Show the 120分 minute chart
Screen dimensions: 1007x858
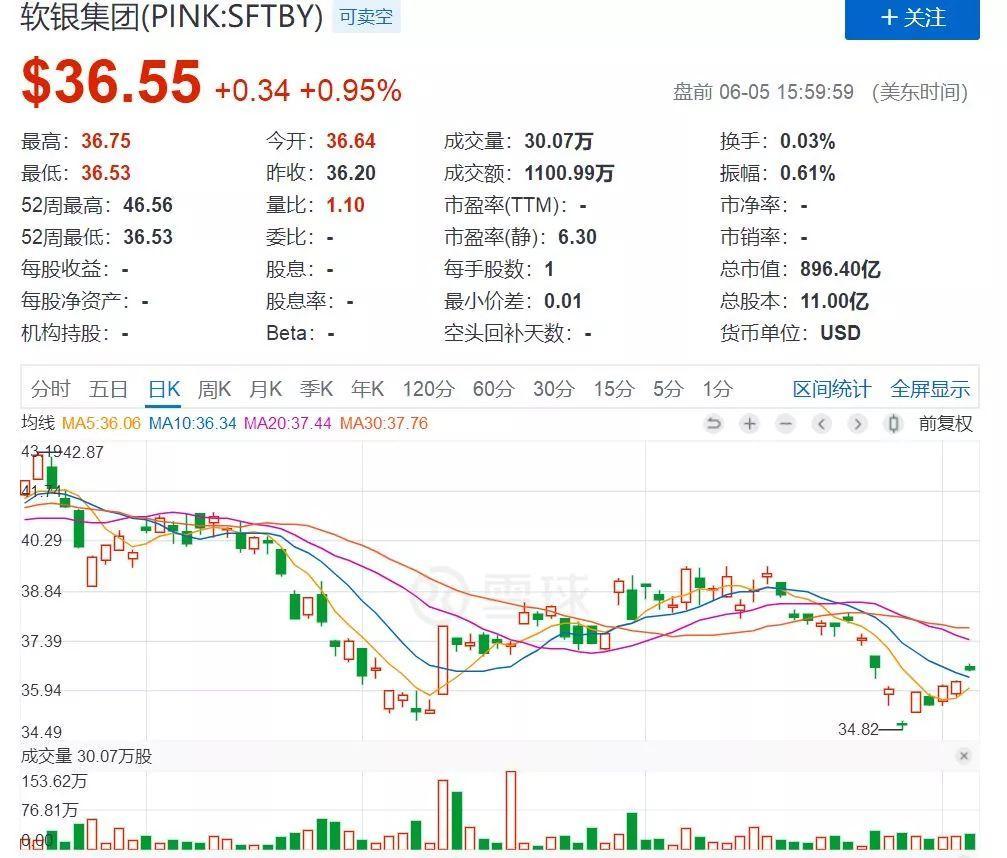pyautogui.click(x=428, y=389)
